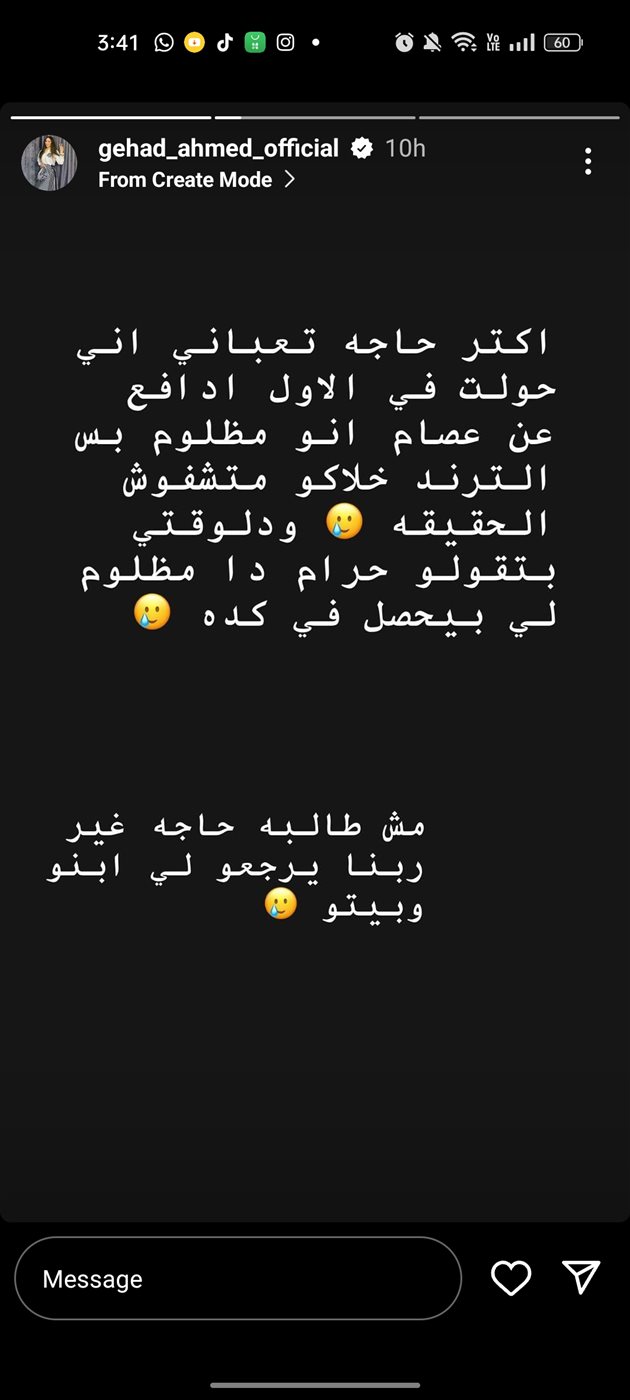Screen dimensions: 630x1400
Task: Open gehad_ahmed_official's profile picture
Action: 49,163
